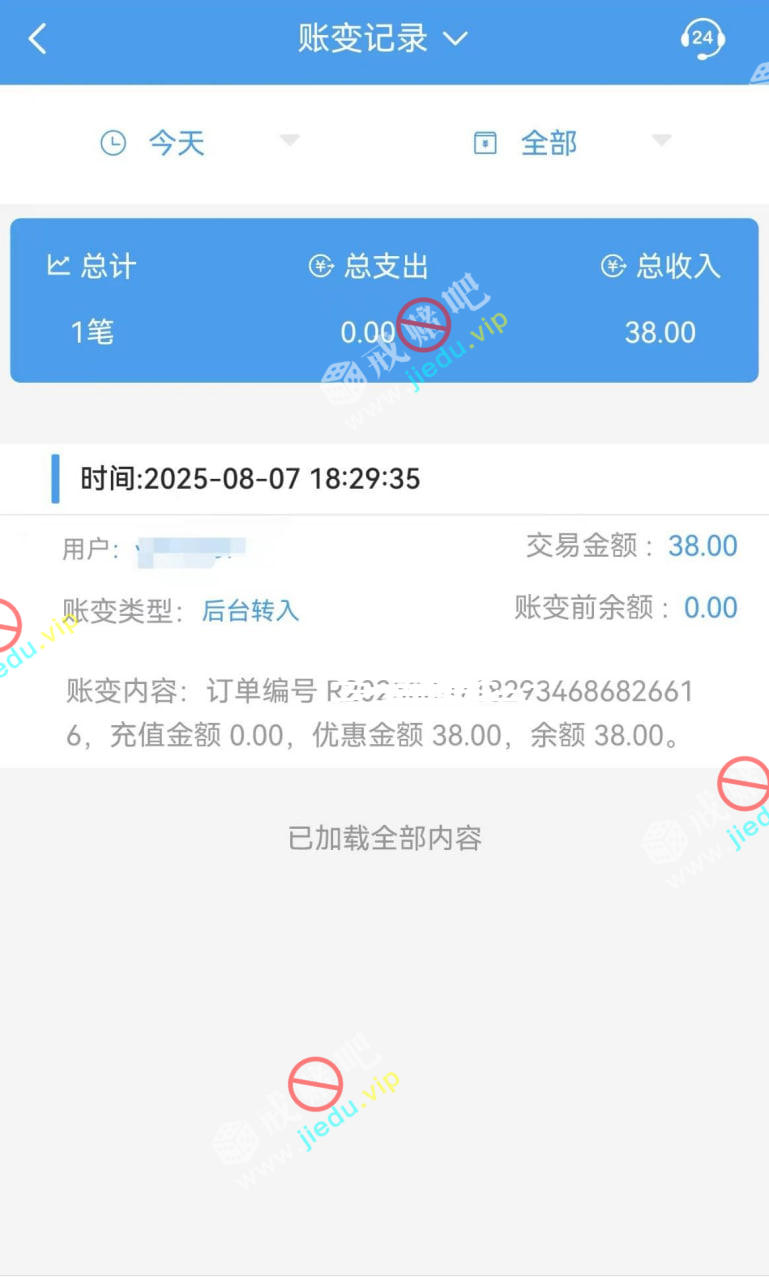Expand the 账变记录 title dropdown
The image size is (769, 1280).
click(383, 39)
